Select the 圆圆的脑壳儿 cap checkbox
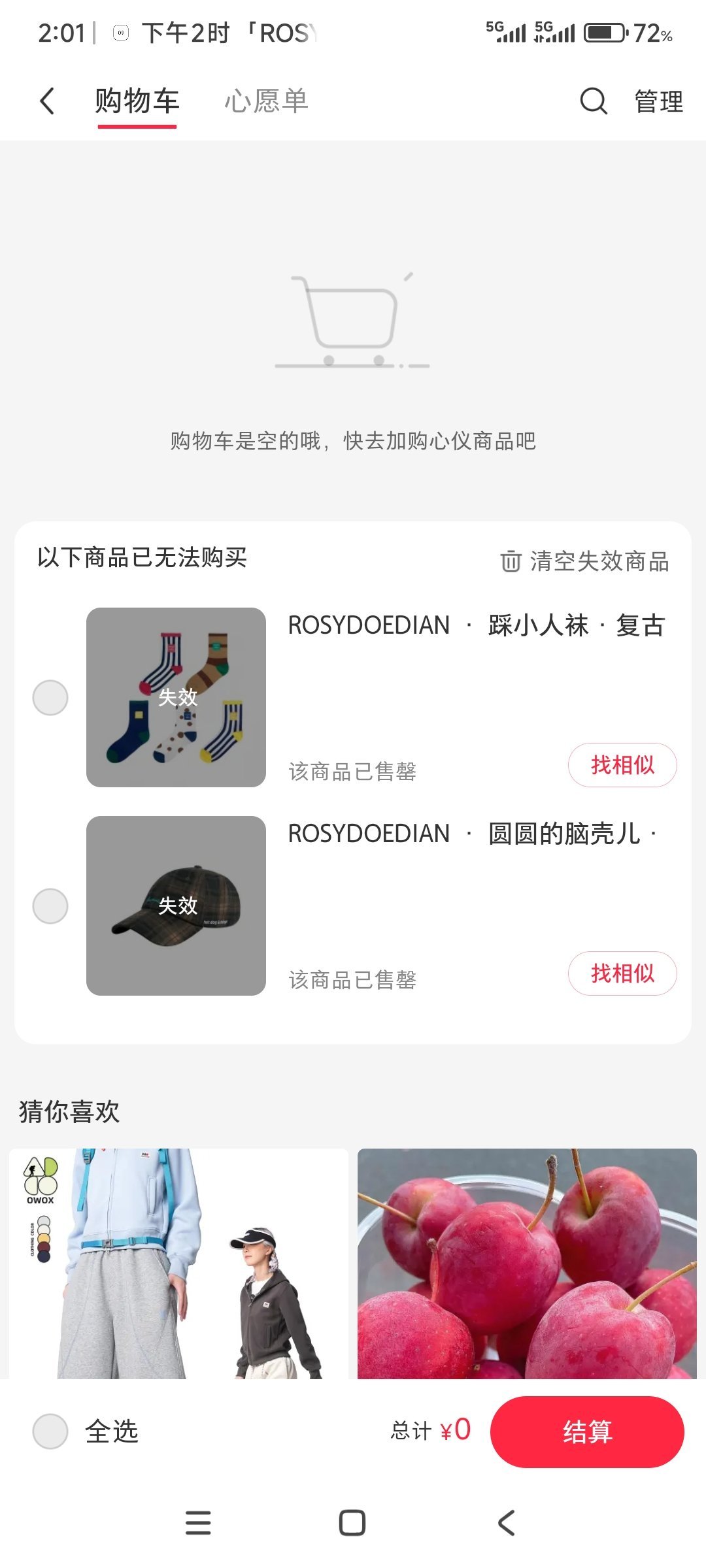The width and height of the screenshot is (706, 1568). [x=50, y=906]
